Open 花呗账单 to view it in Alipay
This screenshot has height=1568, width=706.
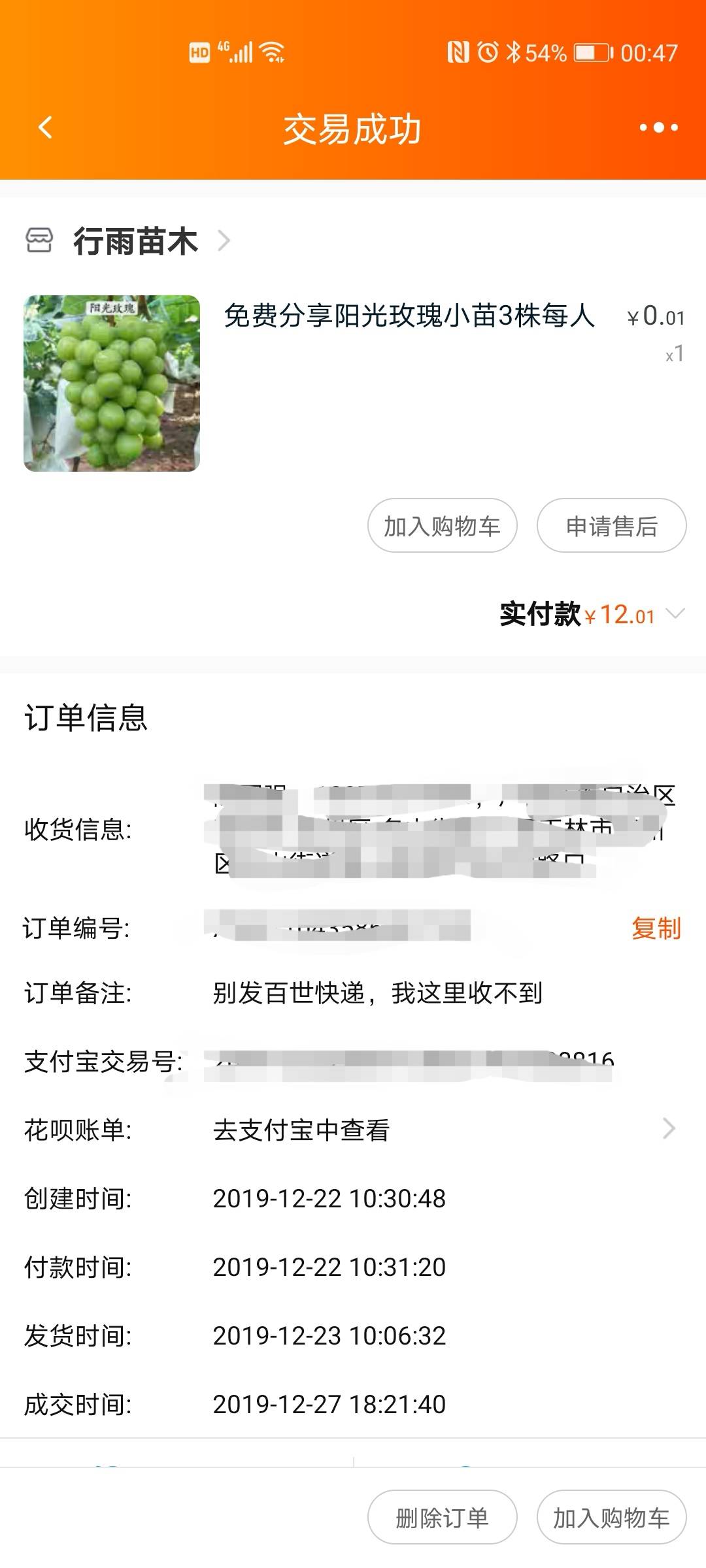[x=353, y=1130]
